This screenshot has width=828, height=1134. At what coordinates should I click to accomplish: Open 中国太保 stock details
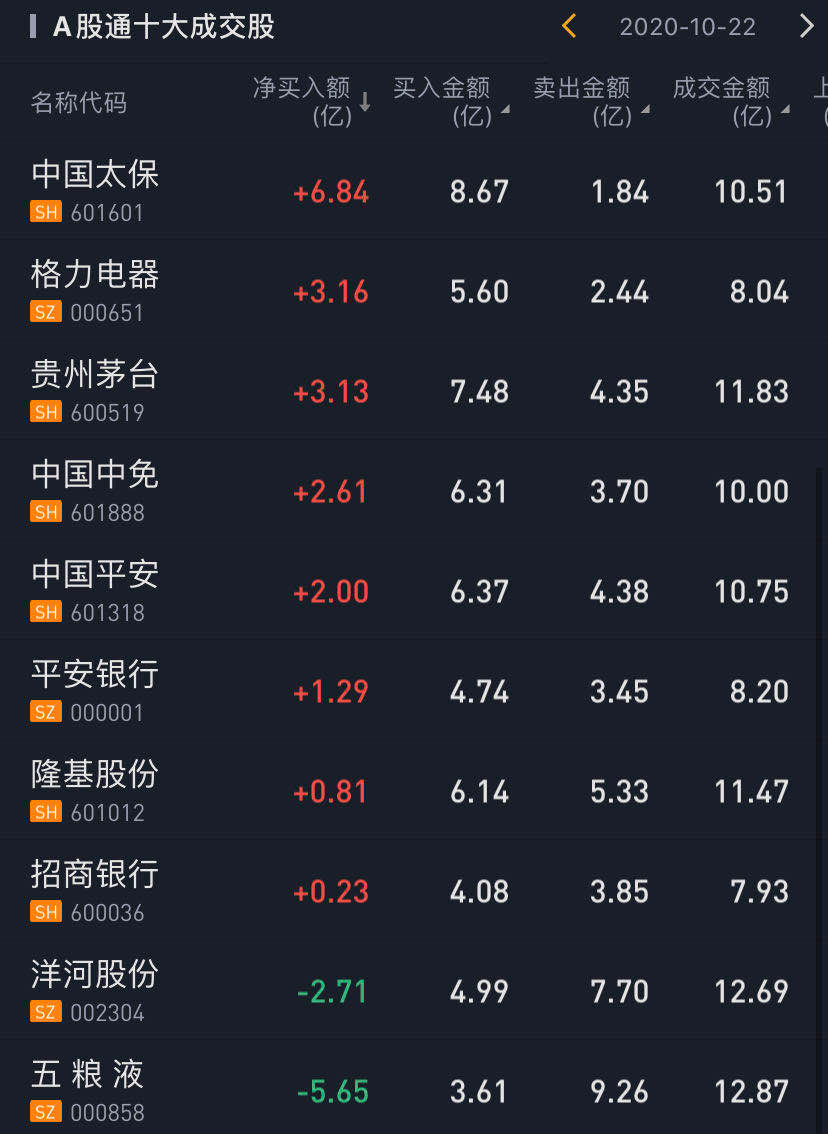click(x=95, y=189)
